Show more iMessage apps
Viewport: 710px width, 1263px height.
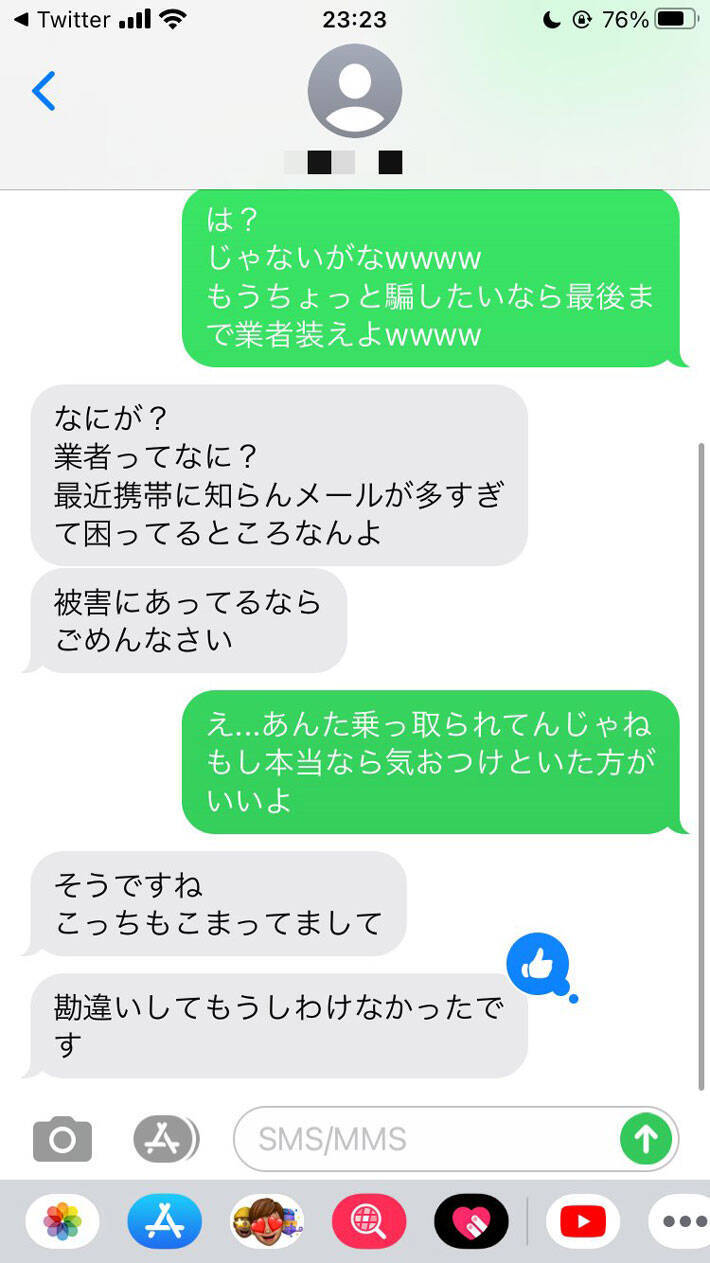pos(684,1221)
